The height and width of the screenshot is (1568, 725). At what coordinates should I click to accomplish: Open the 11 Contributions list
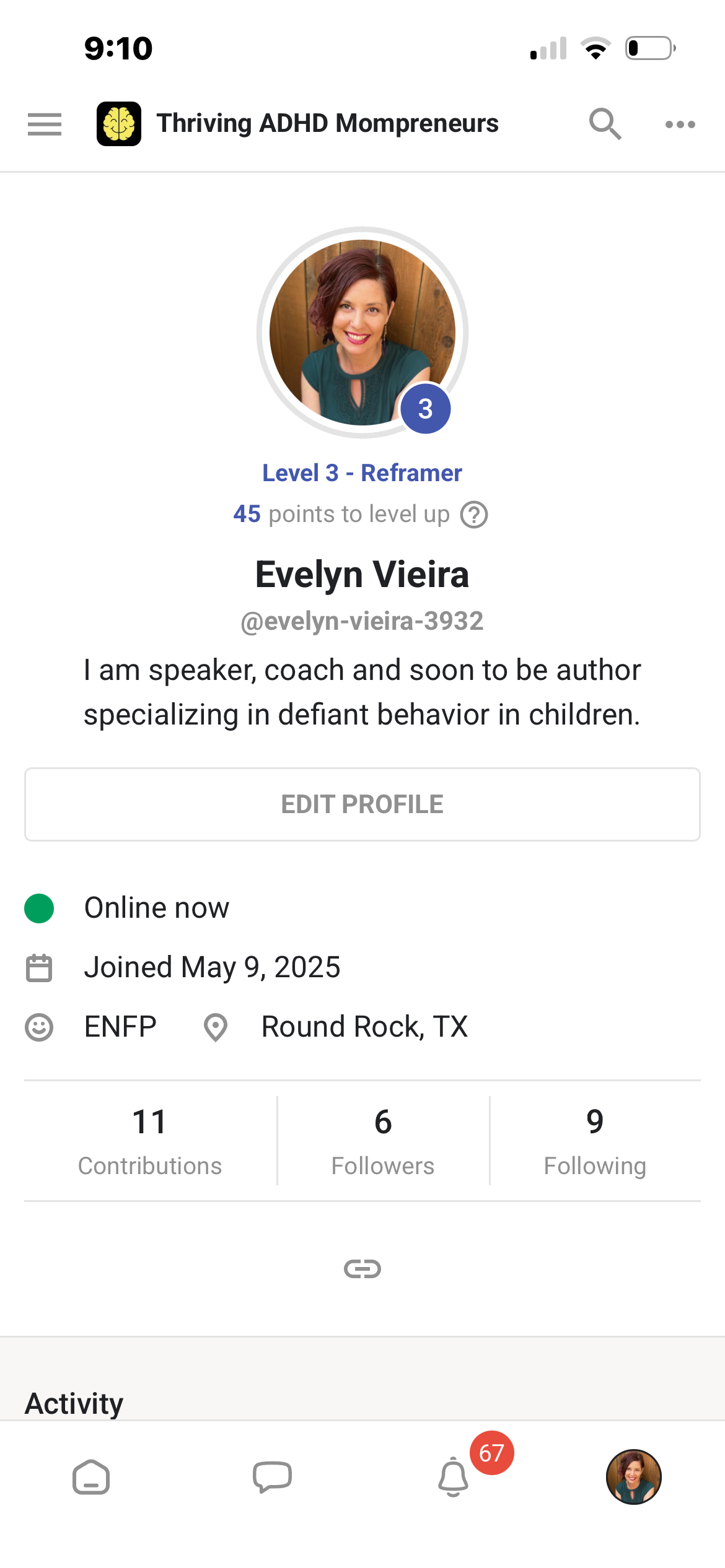(150, 1141)
